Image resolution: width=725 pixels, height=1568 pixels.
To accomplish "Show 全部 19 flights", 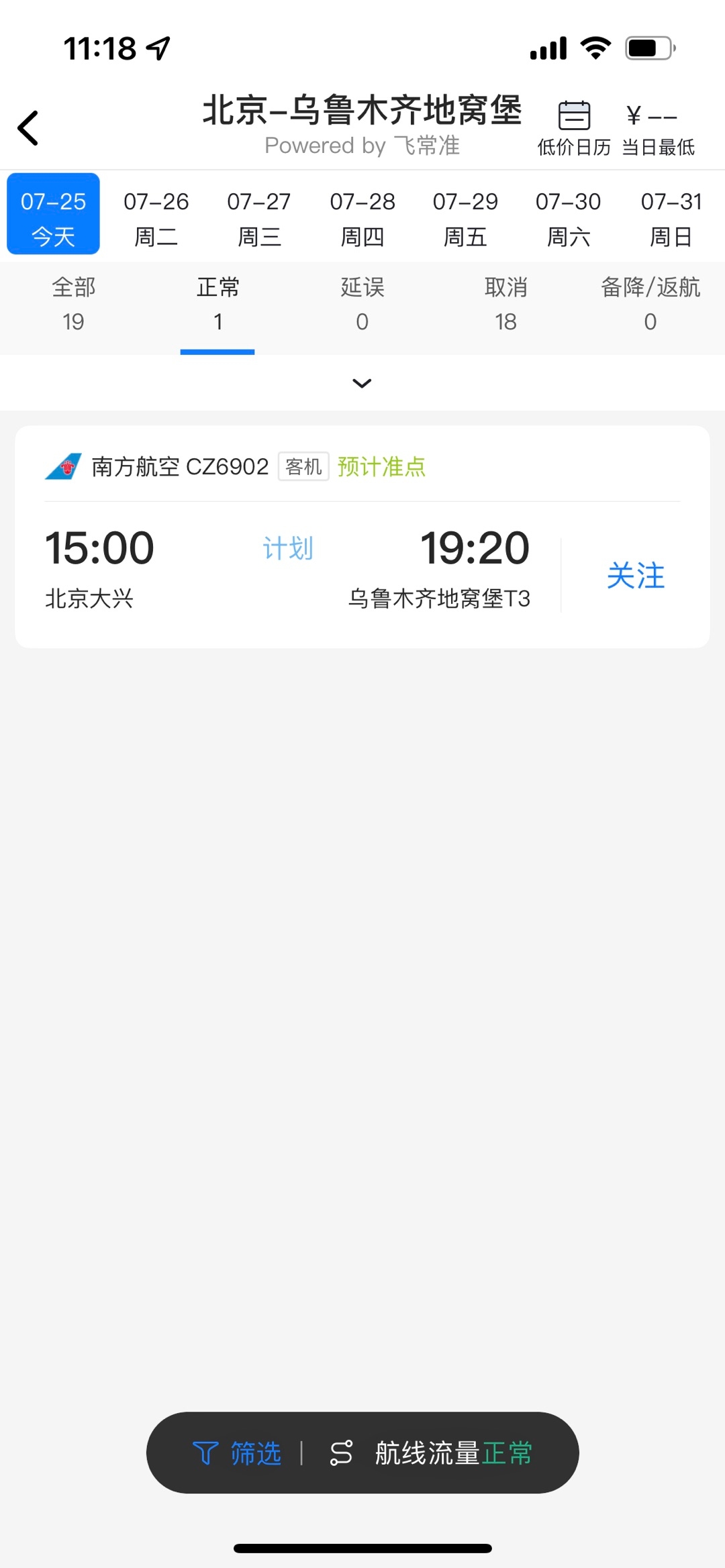I will [73, 304].
